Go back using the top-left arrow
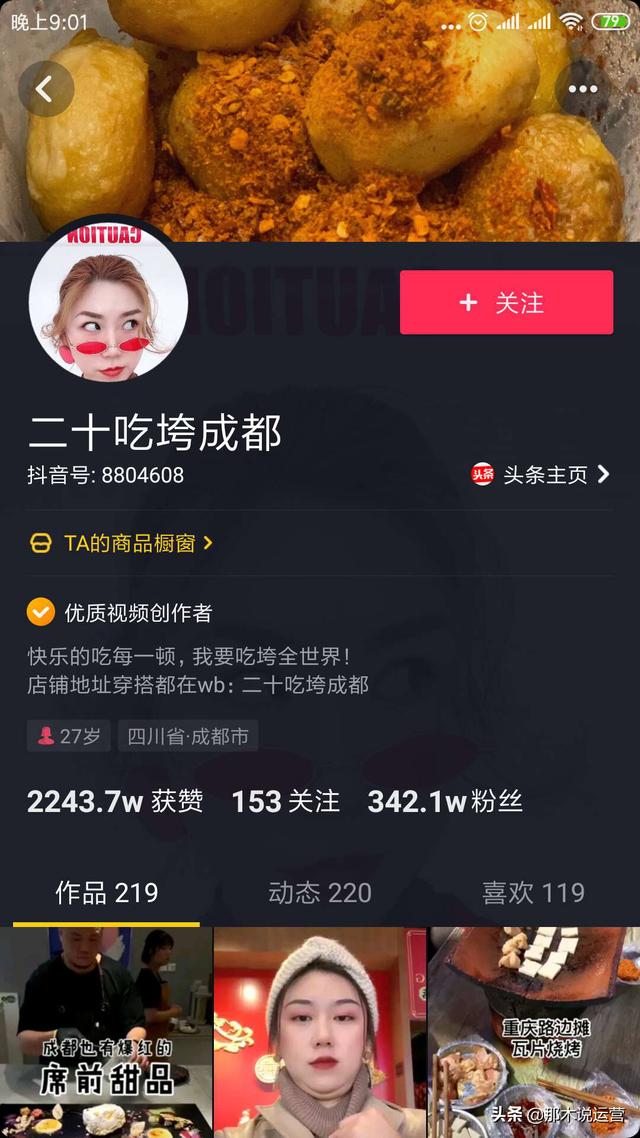Viewport: 640px width, 1138px height. coord(46,89)
